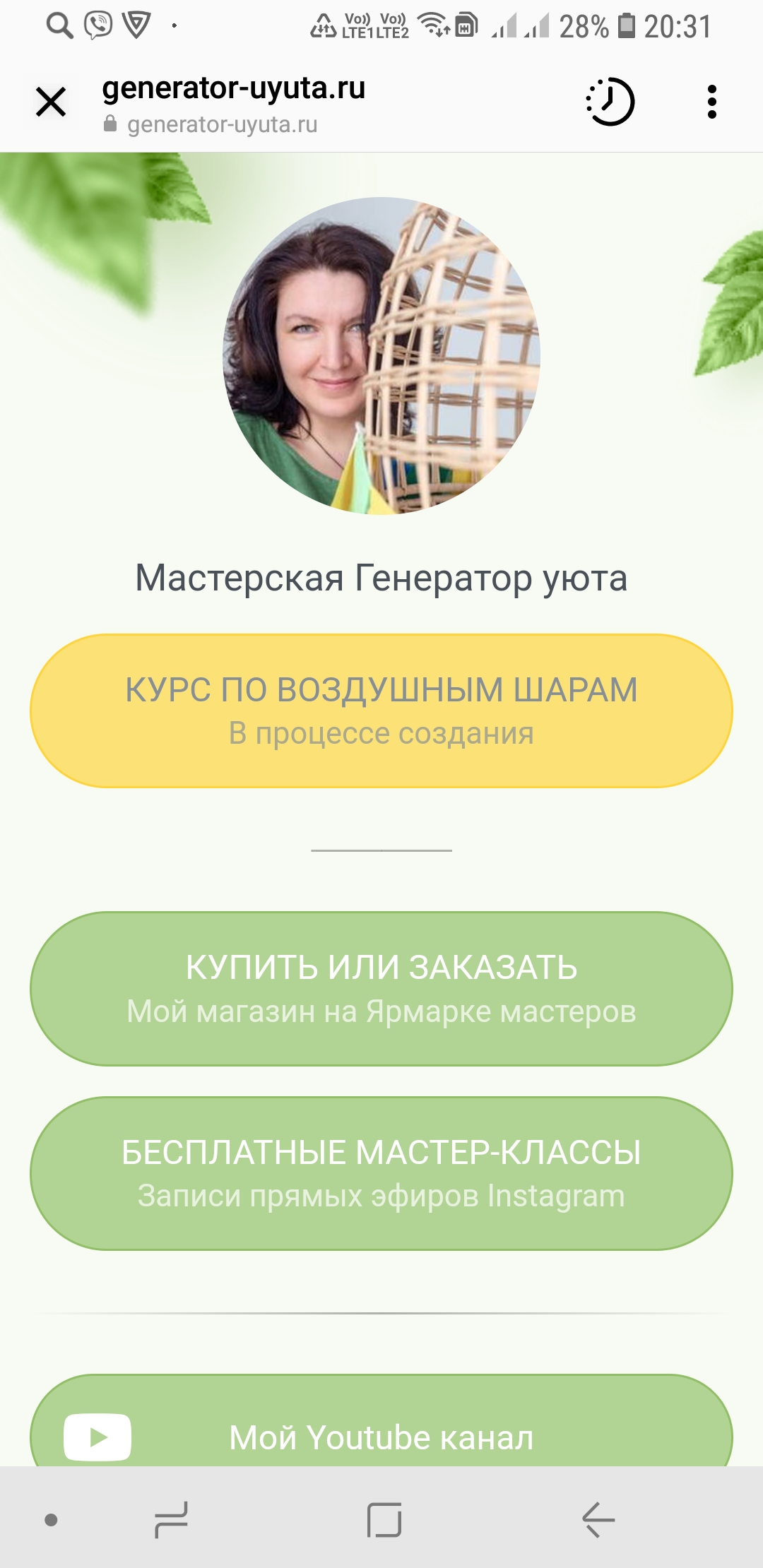Open system recent apps

(x=172, y=1519)
